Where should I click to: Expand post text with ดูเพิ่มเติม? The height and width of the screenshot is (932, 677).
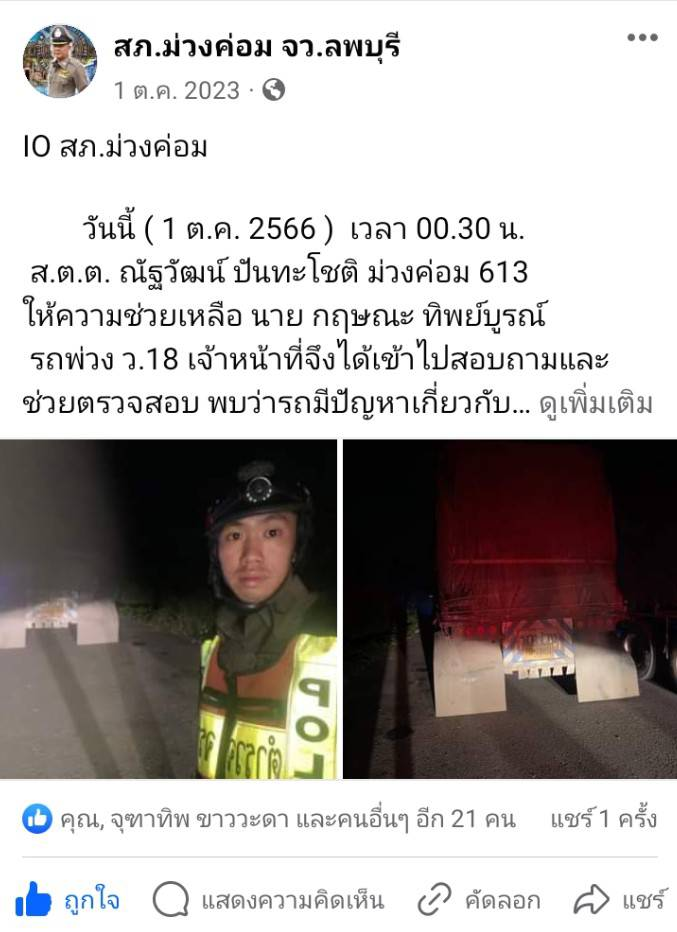(596, 404)
